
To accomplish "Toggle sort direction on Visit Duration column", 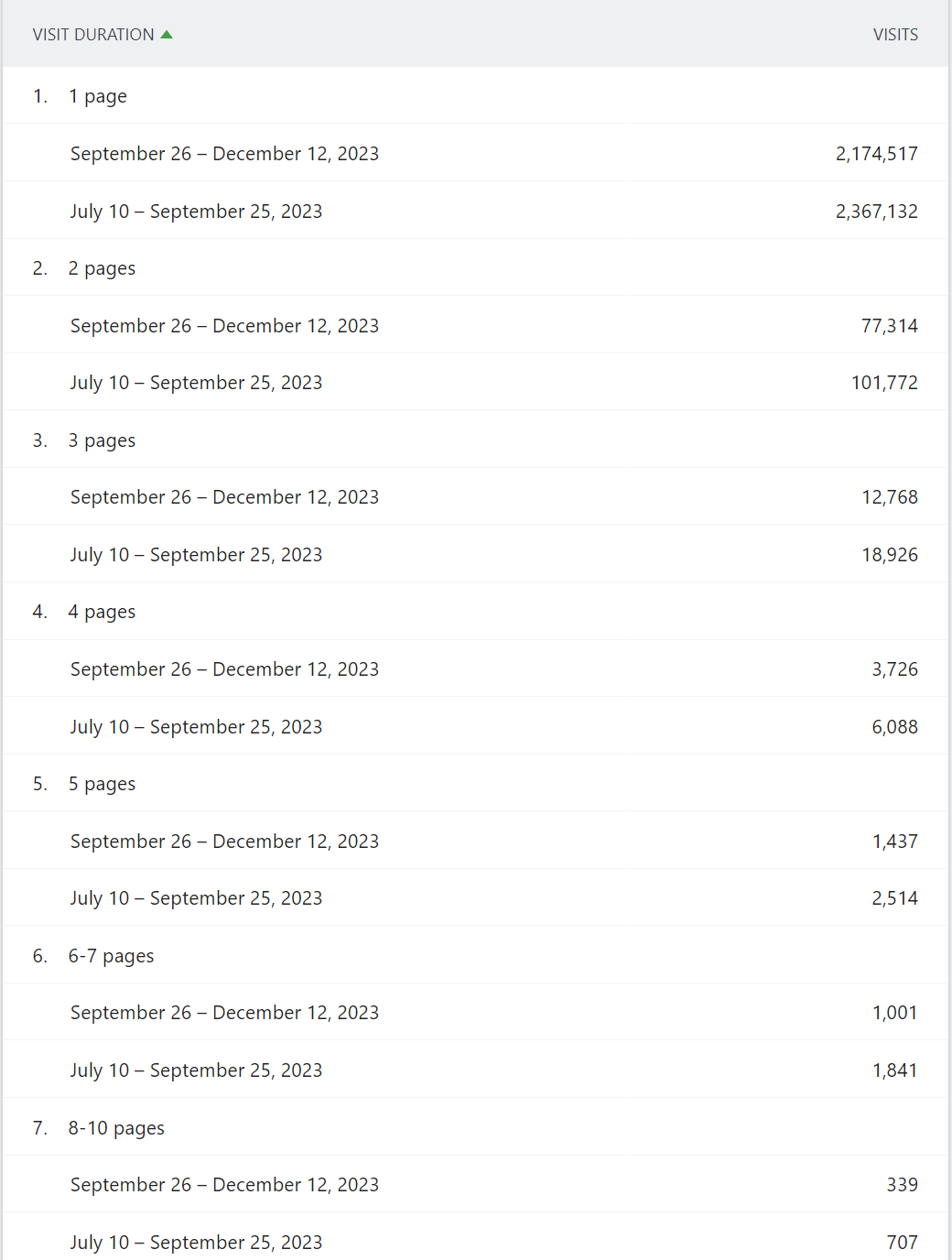I will 93,34.
